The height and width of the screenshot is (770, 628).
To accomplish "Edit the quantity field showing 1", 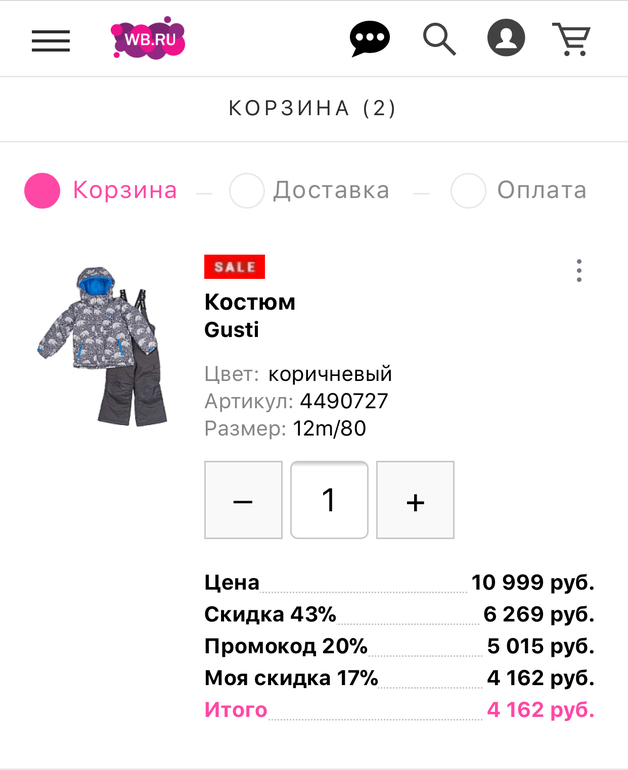I will click(x=329, y=500).
